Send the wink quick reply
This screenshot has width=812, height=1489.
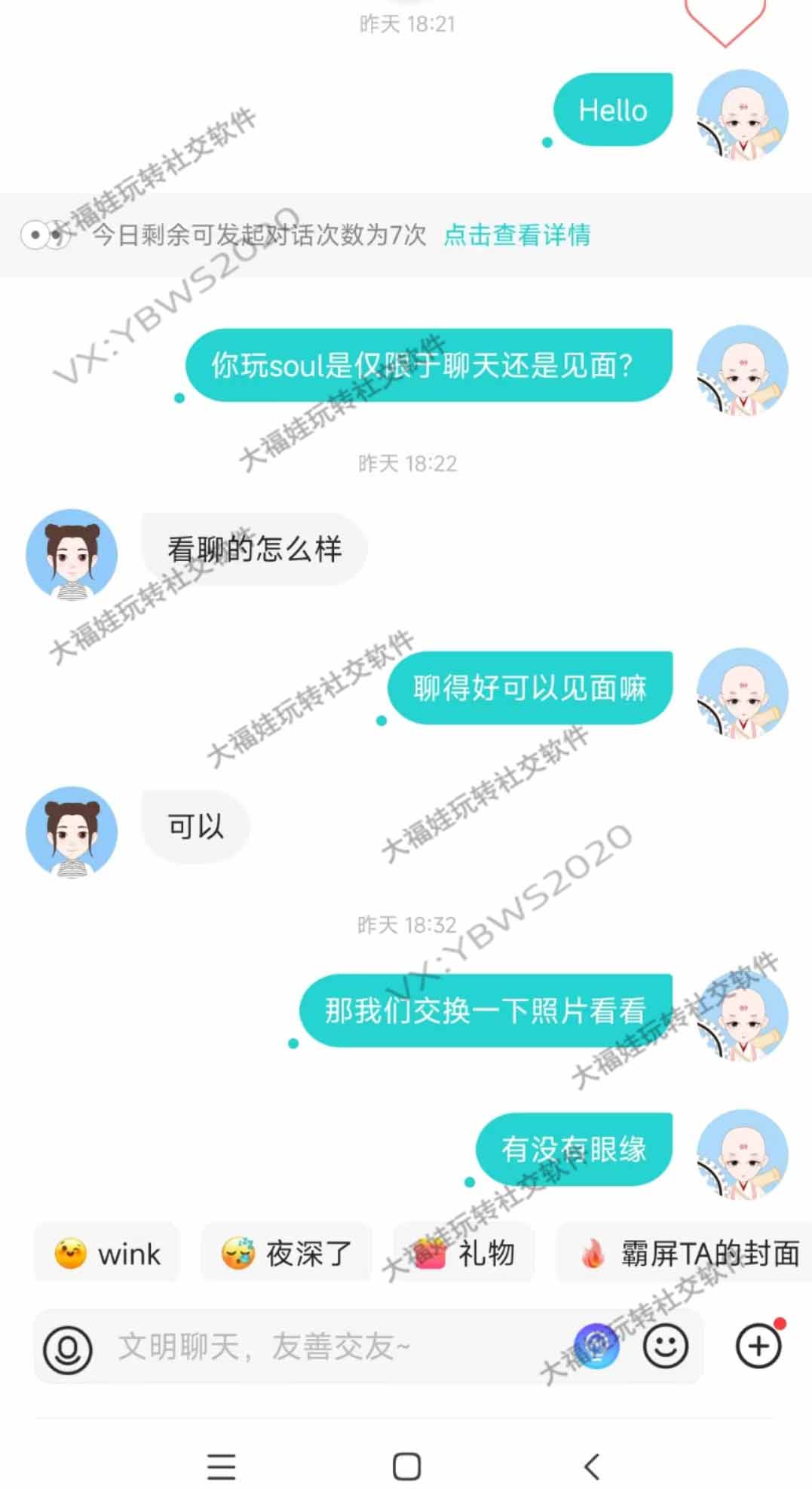click(107, 1254)
